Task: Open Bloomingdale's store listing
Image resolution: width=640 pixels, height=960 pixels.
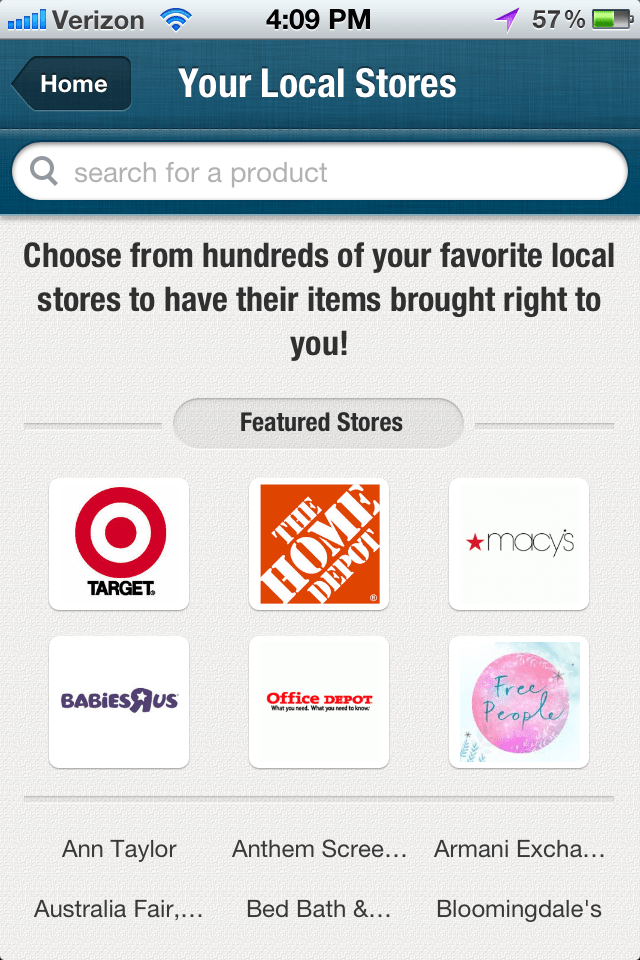Action: click(519, 909)
